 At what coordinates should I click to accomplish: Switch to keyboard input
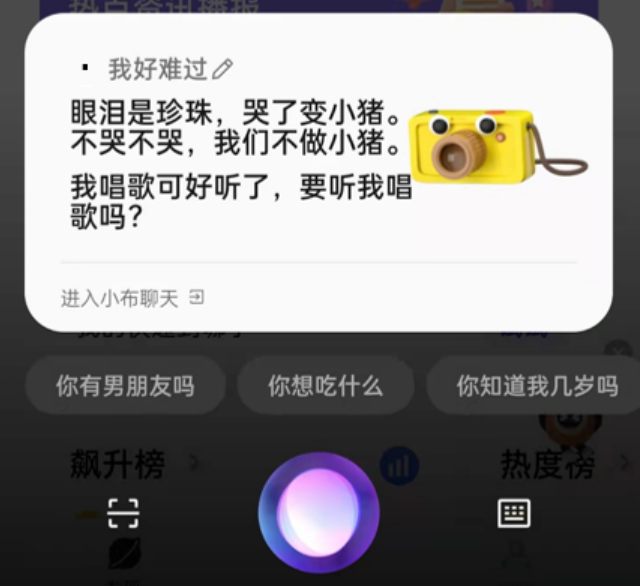click(x=514, y=513)
